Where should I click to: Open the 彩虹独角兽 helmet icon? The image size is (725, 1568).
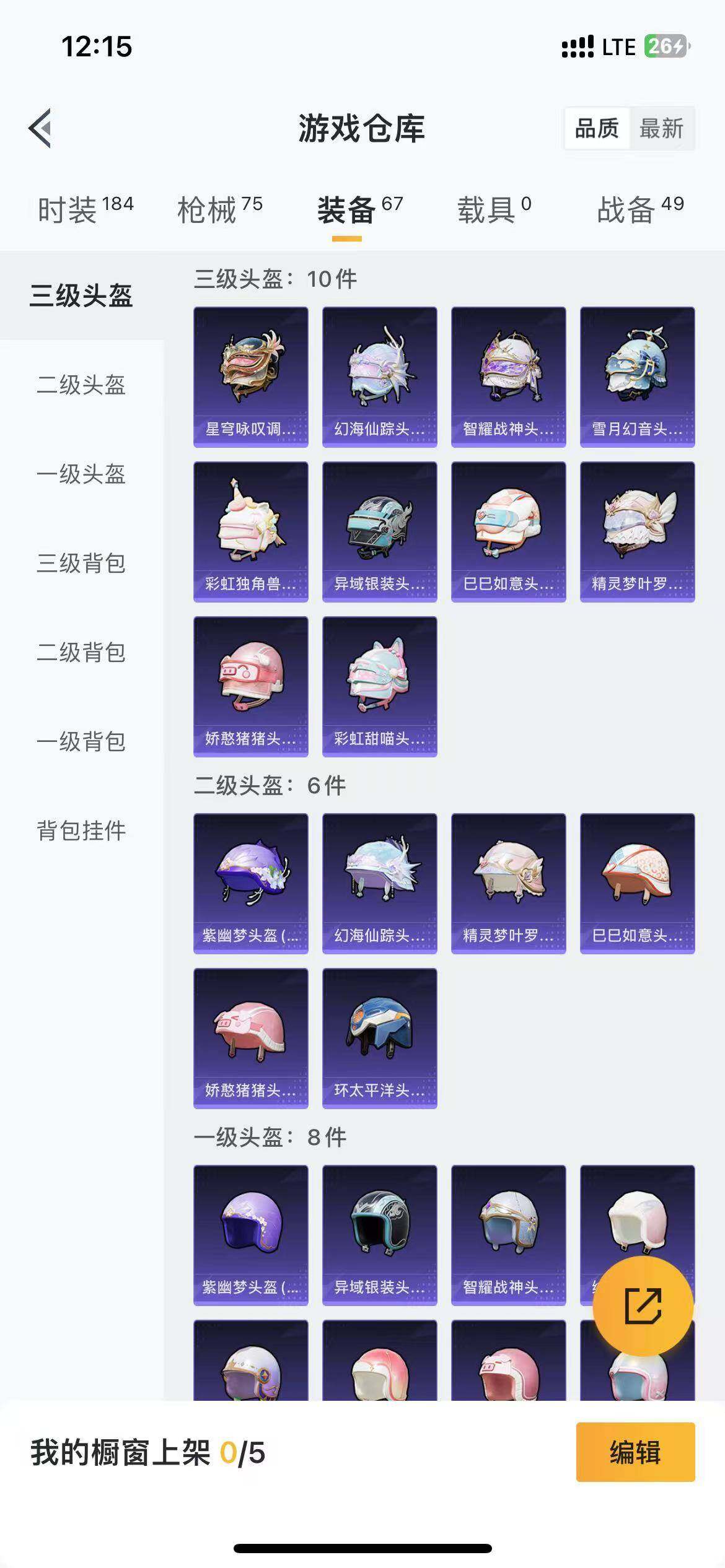250,529
